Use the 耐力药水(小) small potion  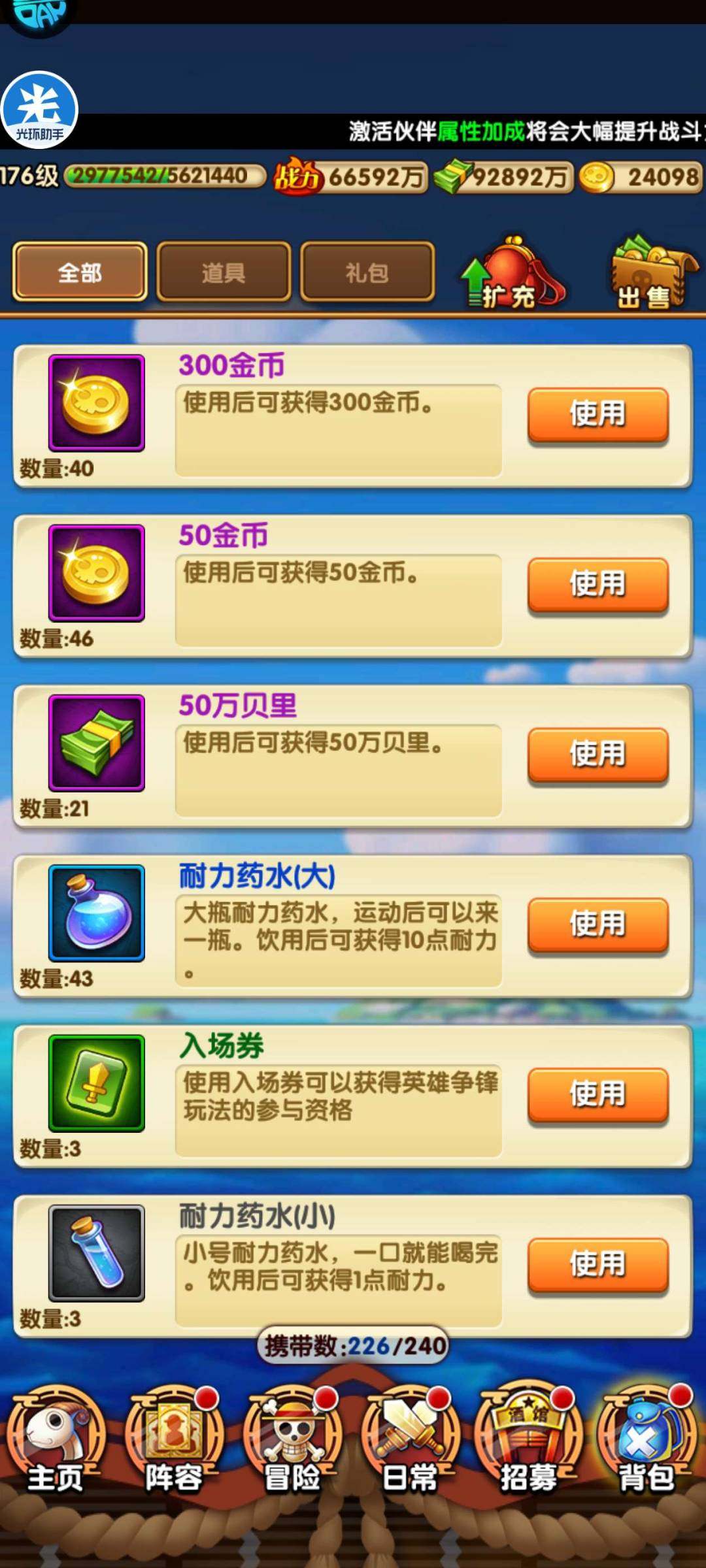pos(597,1266)
